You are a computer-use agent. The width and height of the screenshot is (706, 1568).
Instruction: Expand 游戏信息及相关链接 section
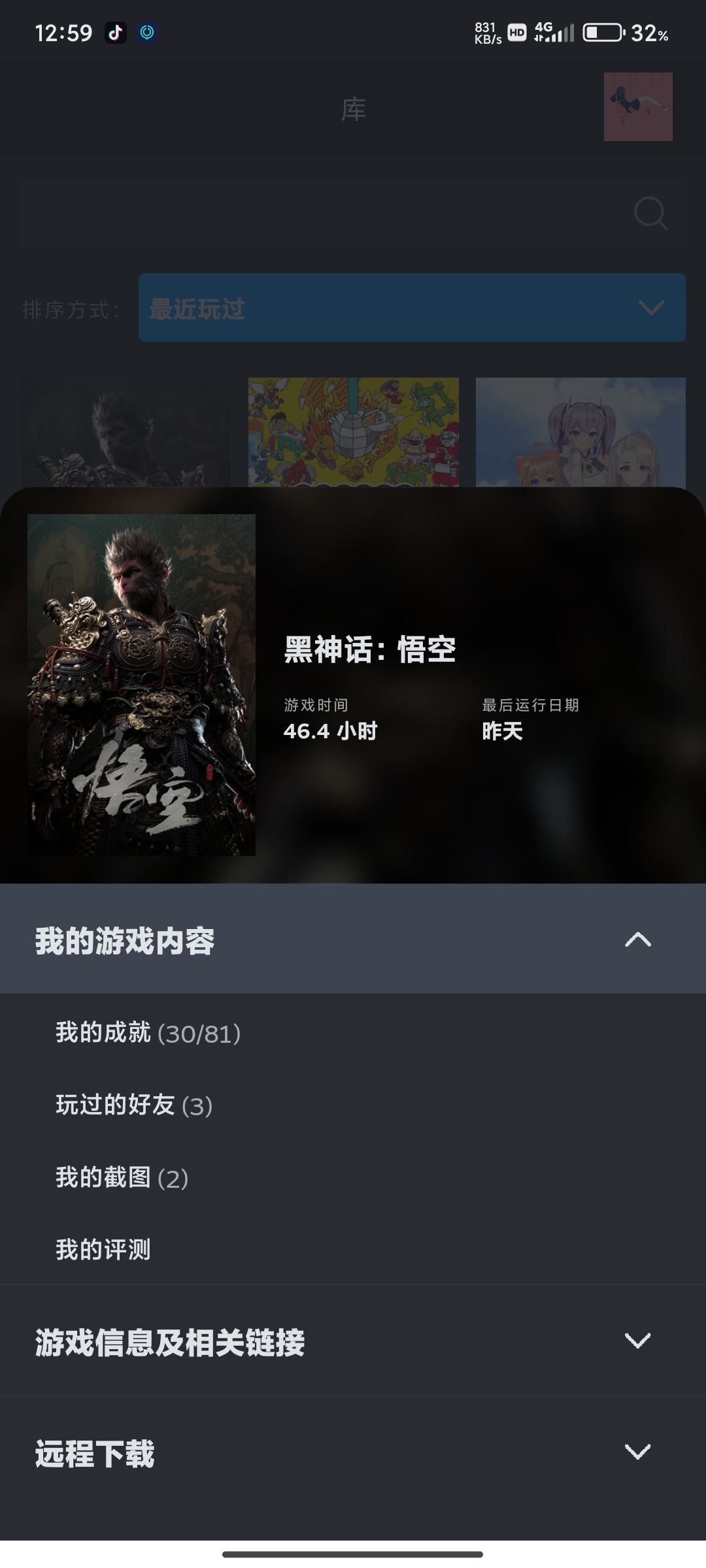[353, 1341]
